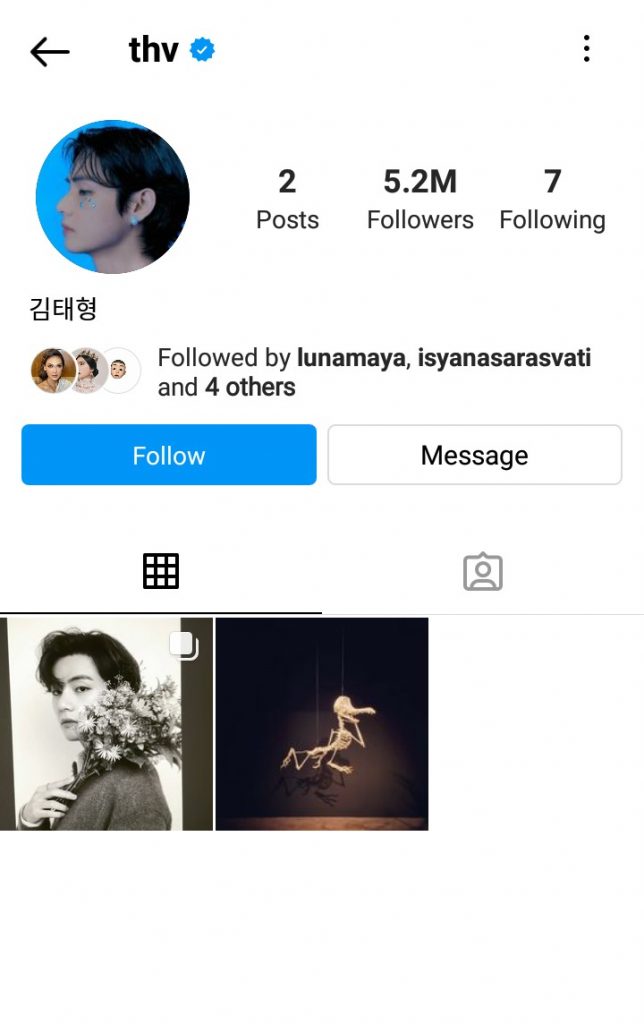Open the black-and-white flowers post
This screenshot has height=1024, width=644.
(106, 724)
